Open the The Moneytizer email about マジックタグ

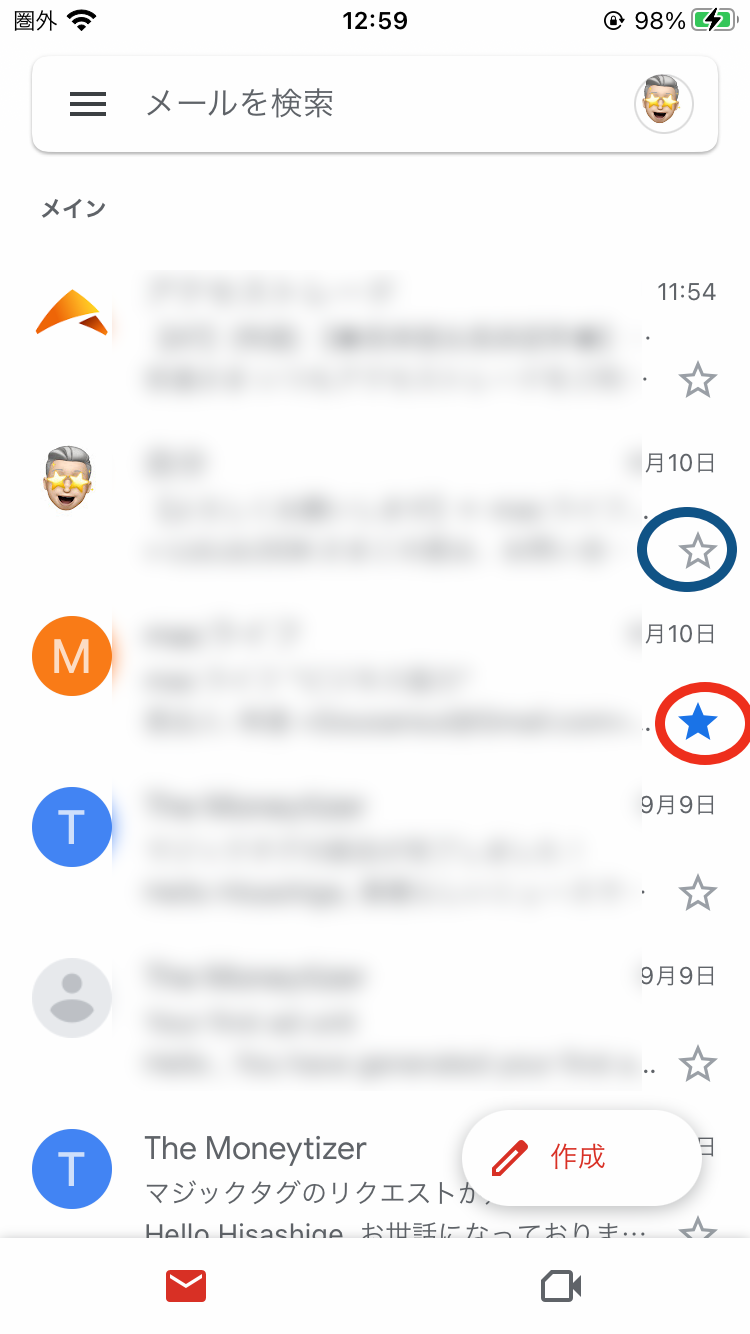375,1184
